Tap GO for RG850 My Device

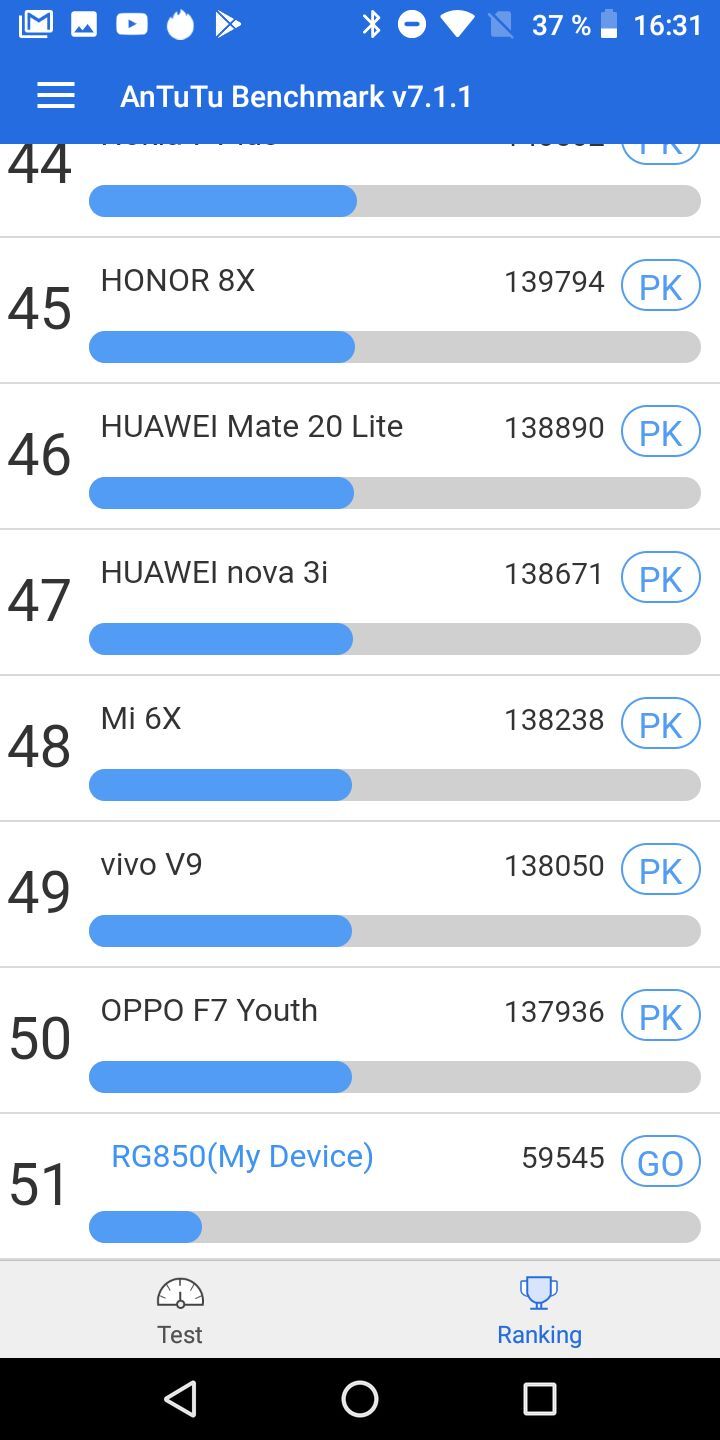tap(660, 1163)
